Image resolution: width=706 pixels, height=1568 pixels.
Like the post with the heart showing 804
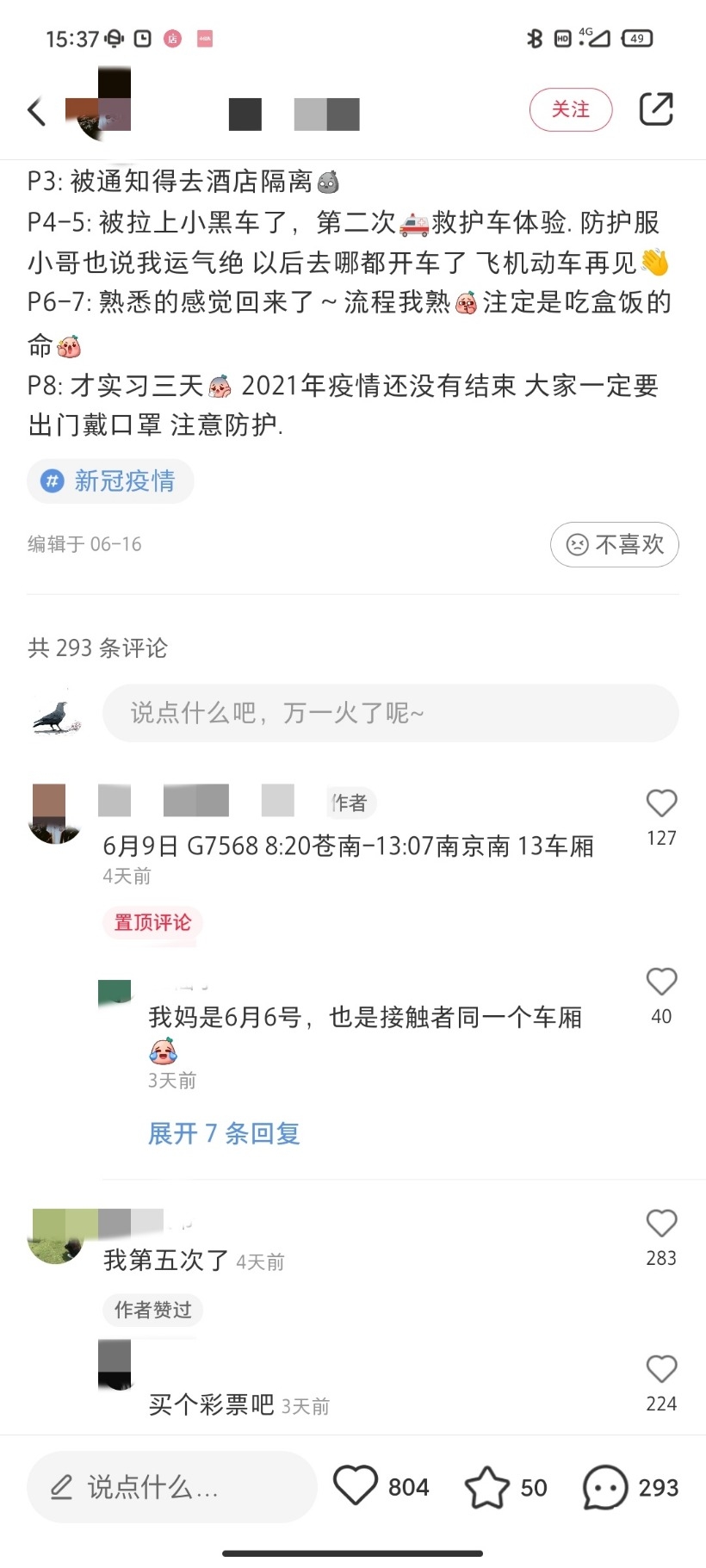pyautogui.click(x=356, y=1486)
